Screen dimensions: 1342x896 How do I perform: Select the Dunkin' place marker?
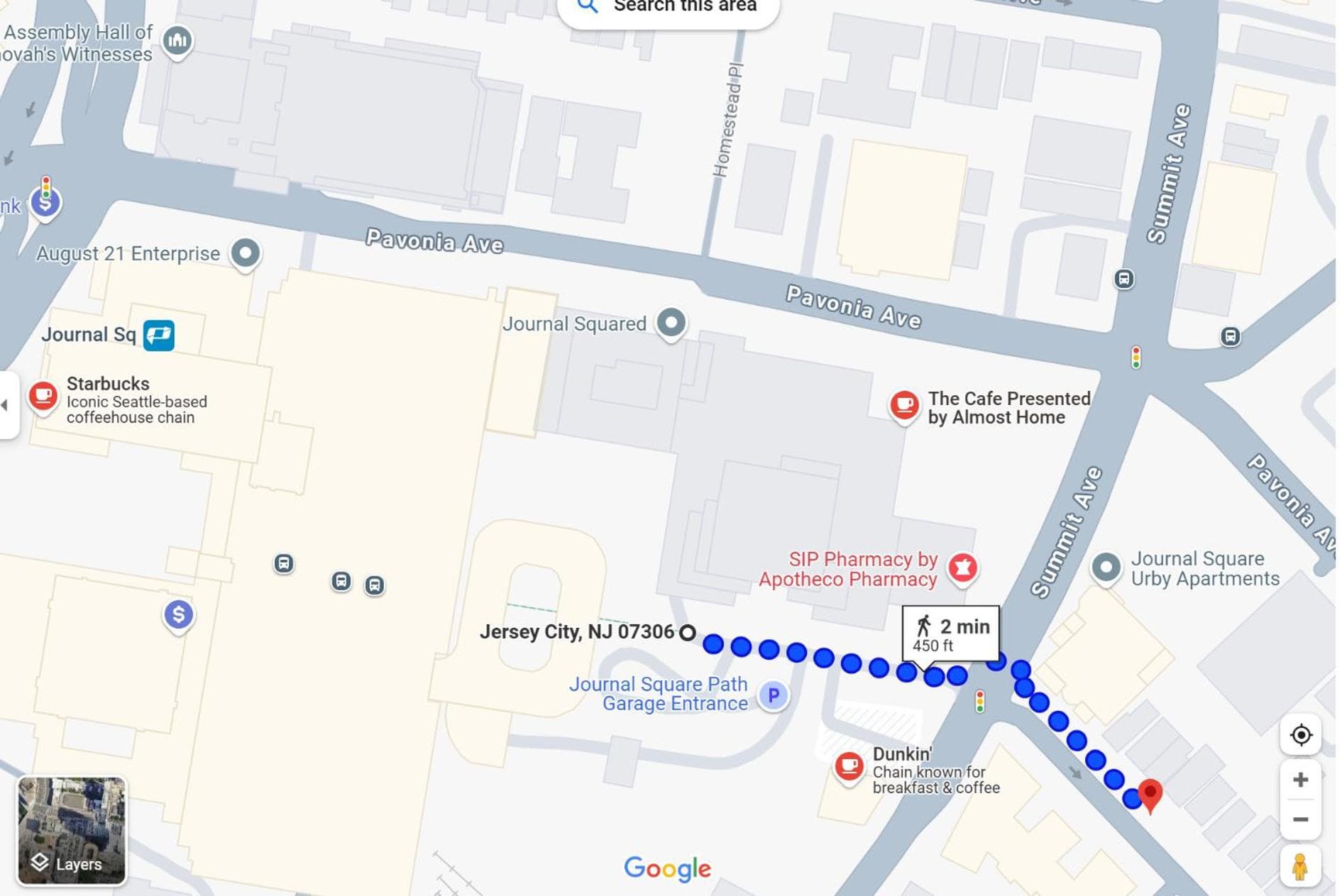[x=849, y=766]
